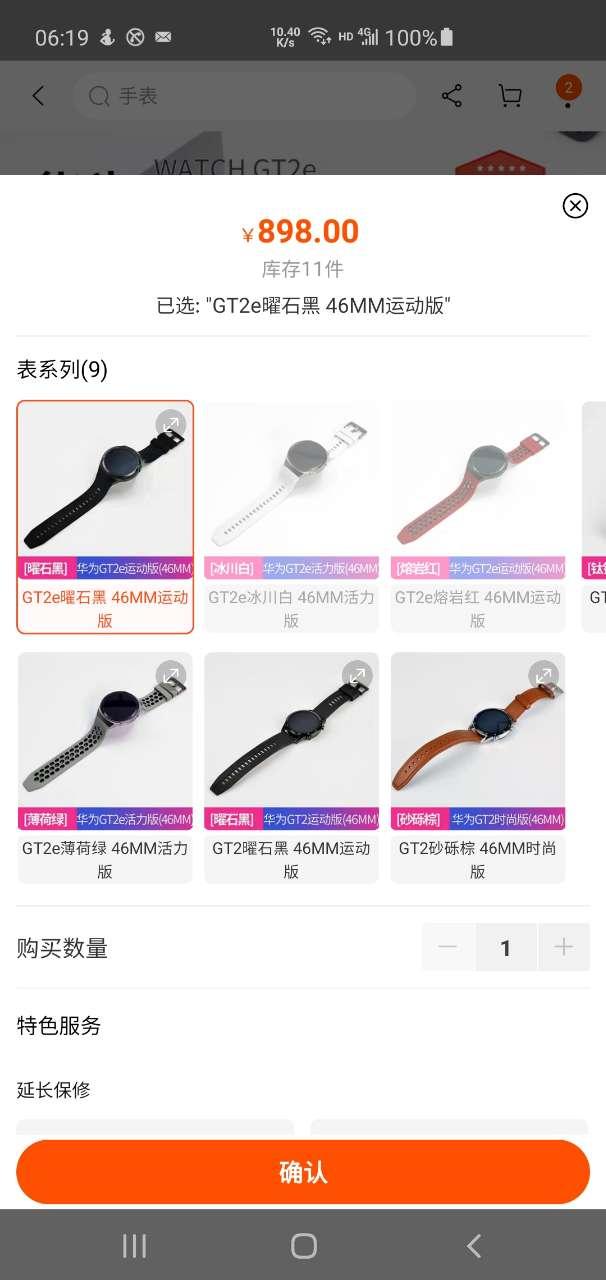
Task: Open the shopping cart
Action: pos(510,96)
